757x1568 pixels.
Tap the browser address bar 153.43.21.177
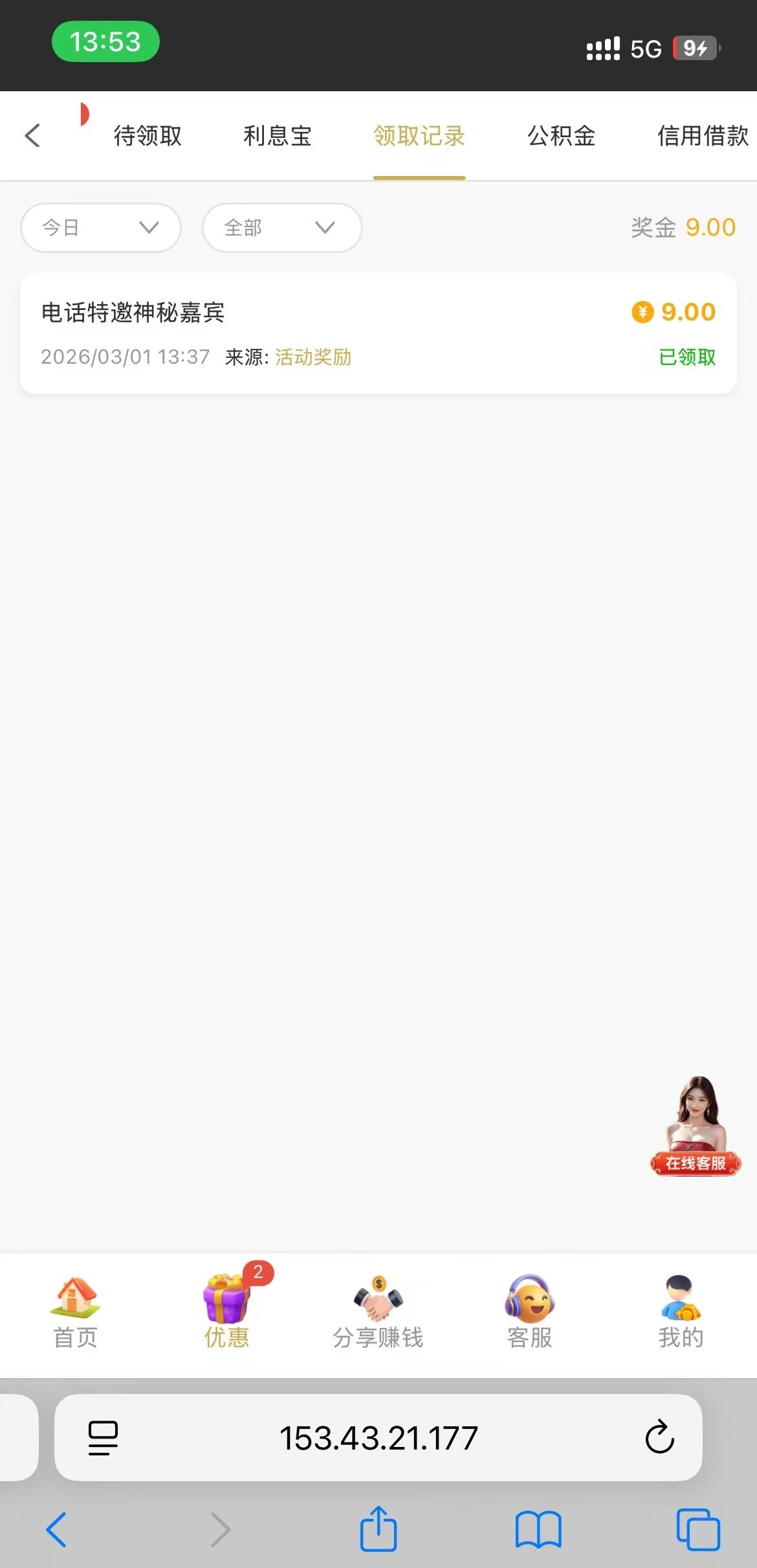click(x=378, y=1437)
